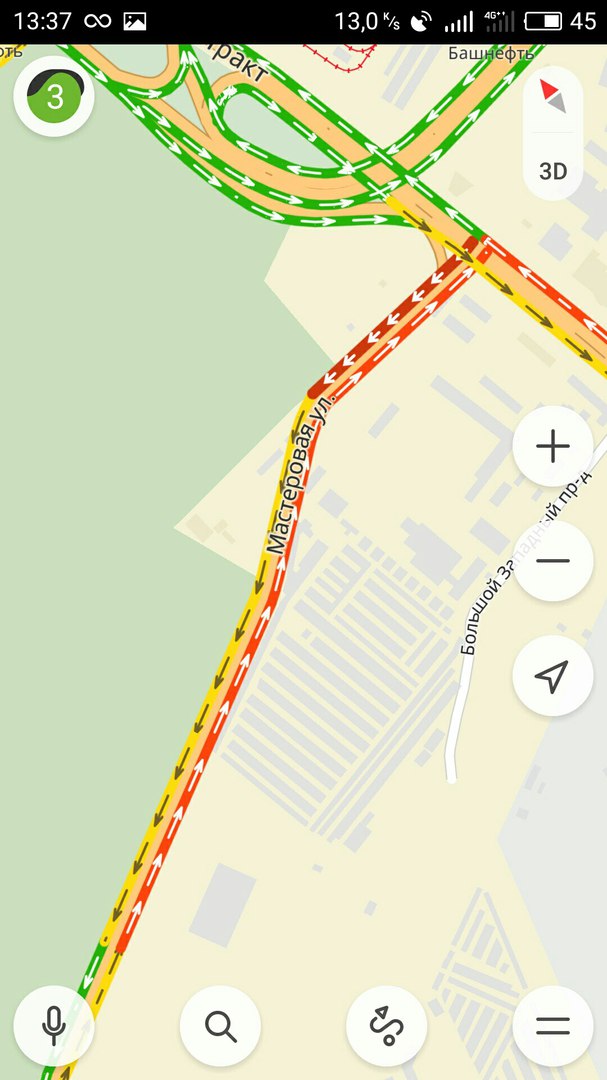Image resolution: width=607 pixels, height=1080 pixels.
Task: Zoom in with the plus button
Action: coord(552,447)
